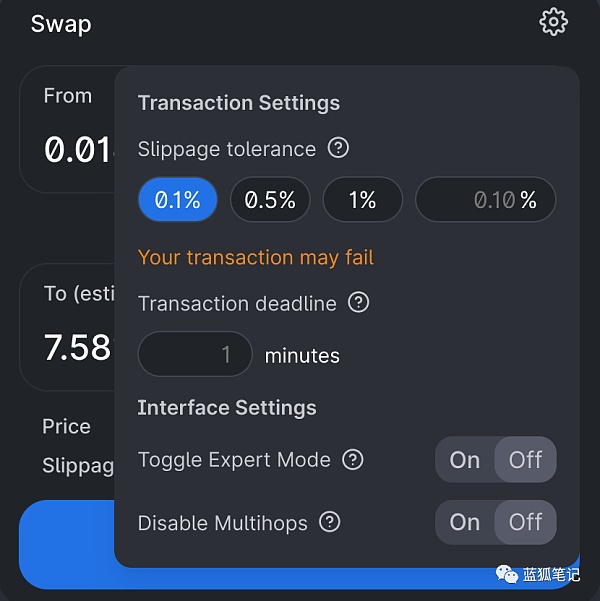Open the slippage tolerance help icon
Viewport: 600px width, 601px height.
(x=339, y=149)
